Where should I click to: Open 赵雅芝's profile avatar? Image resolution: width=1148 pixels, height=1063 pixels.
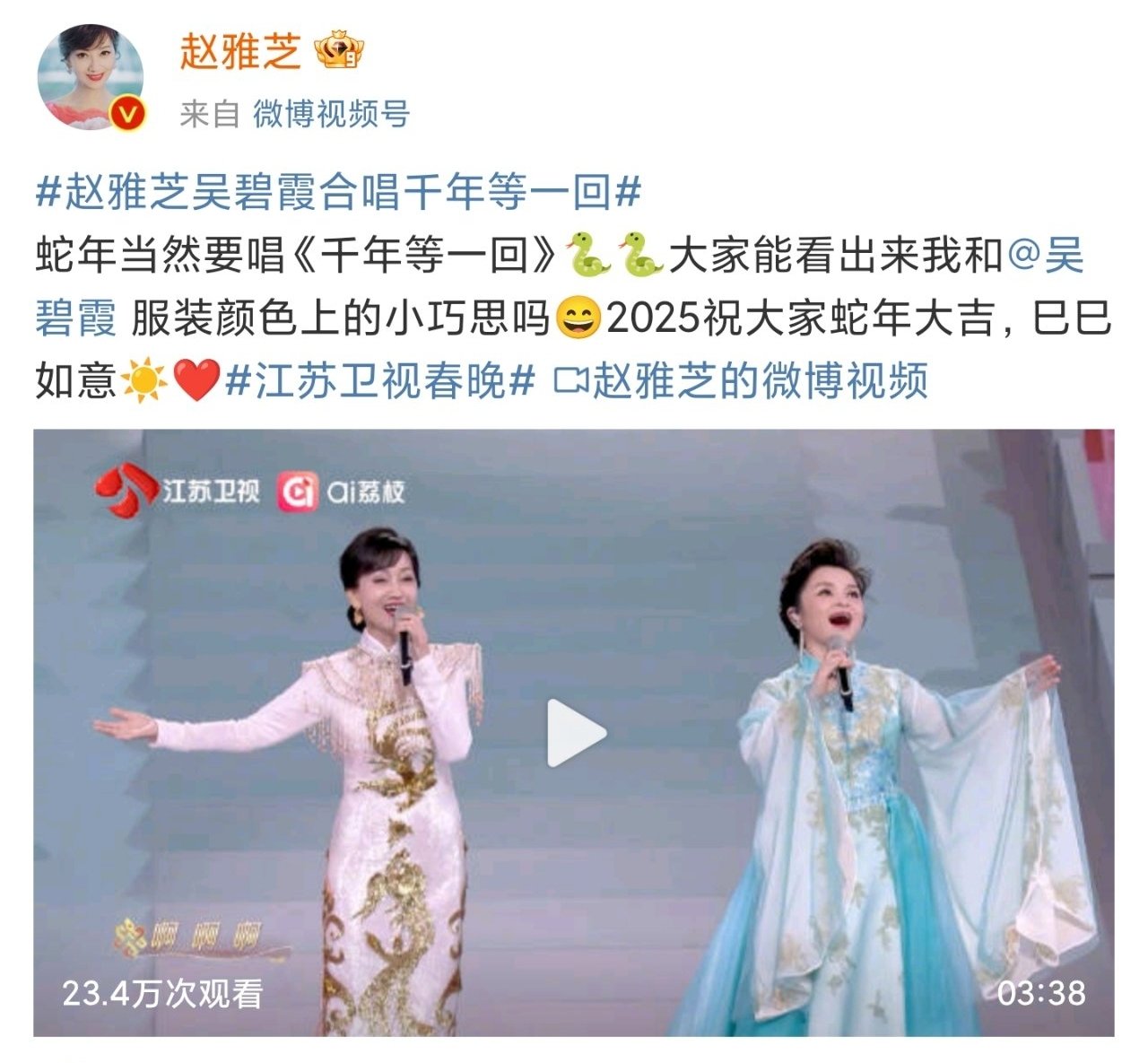tap(90, 77)
